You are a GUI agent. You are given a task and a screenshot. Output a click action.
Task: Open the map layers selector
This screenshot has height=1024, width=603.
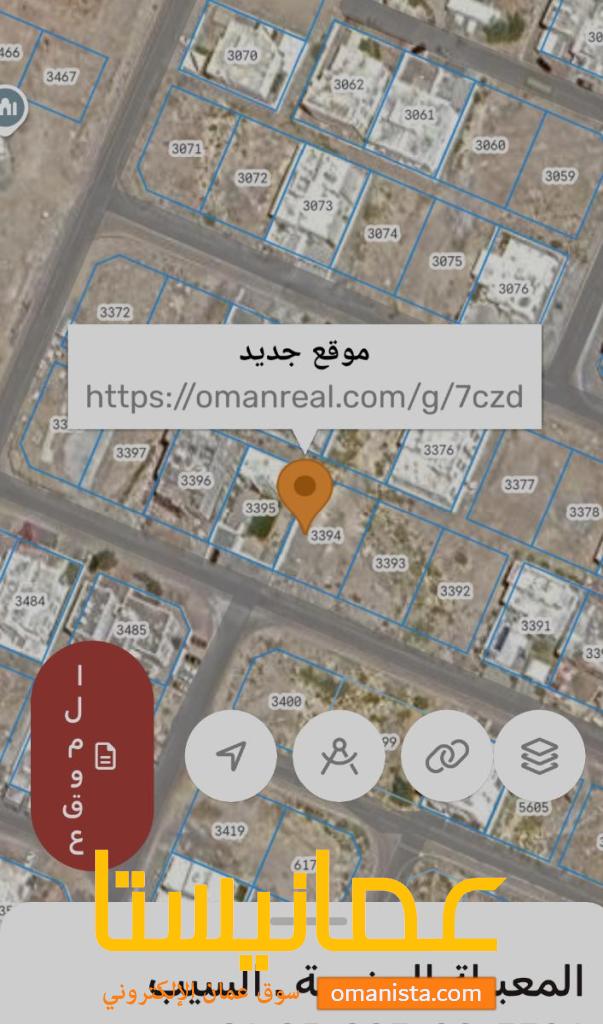pyautogui.click(x=539, y=756)
